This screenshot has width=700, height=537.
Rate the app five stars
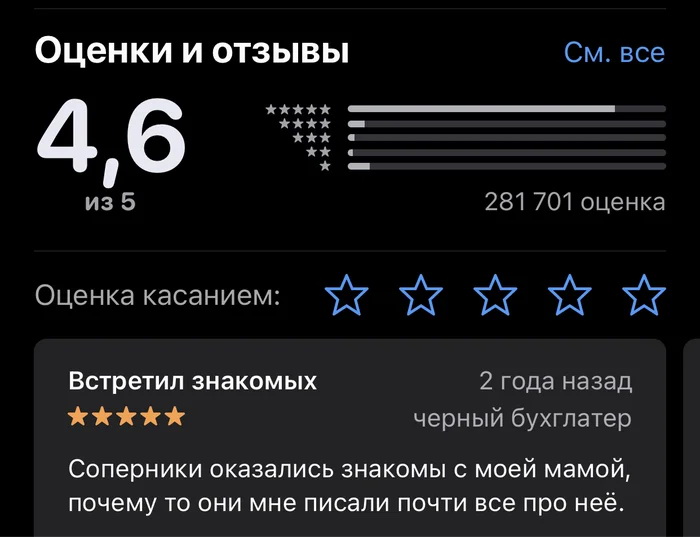pyautogui.click(x=643, y=296)
